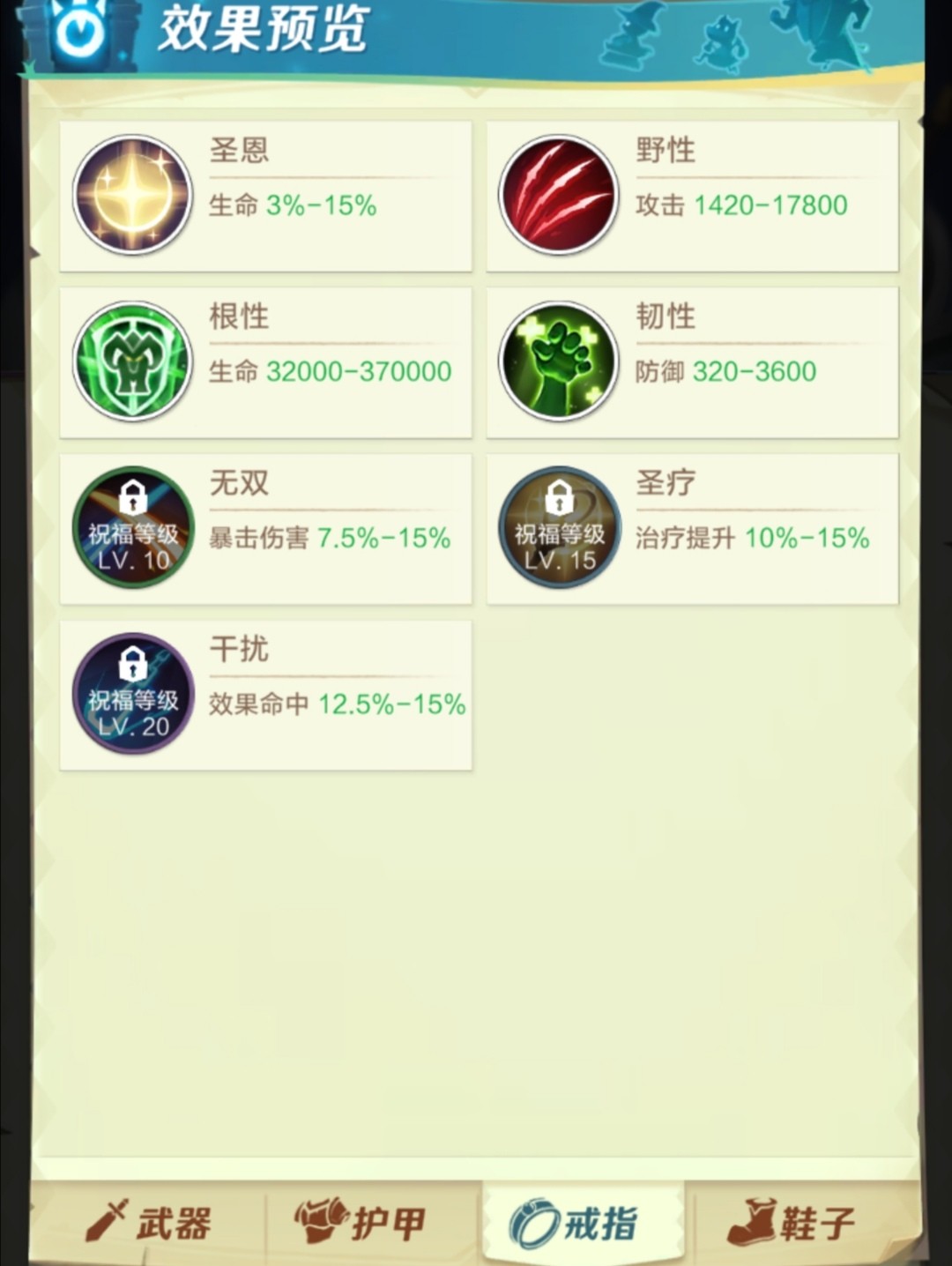The width and height of the screenshot is (952, 1266).
Task: Tap the 圣恩 effect card
Action: [265, 196]
